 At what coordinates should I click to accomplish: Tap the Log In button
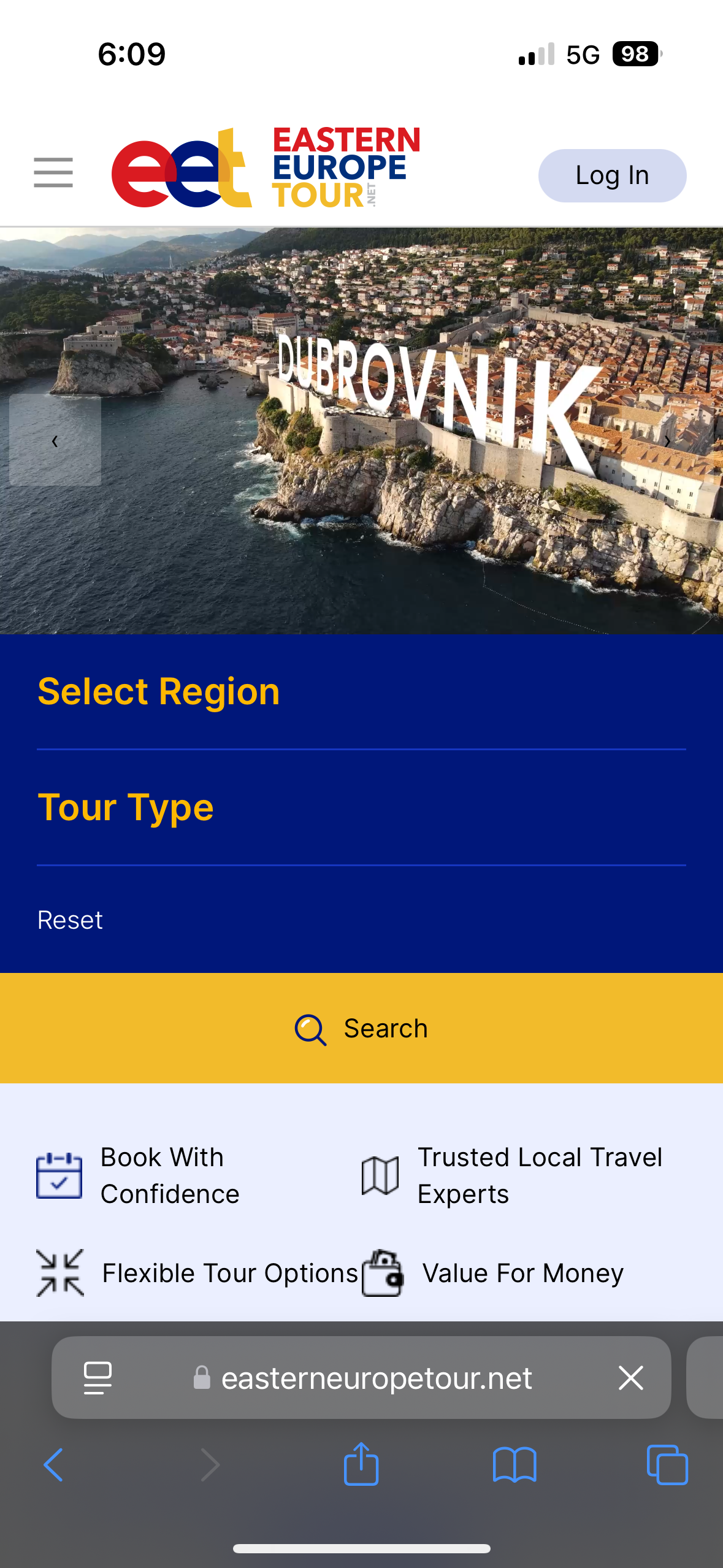click(x=611, y=176)
